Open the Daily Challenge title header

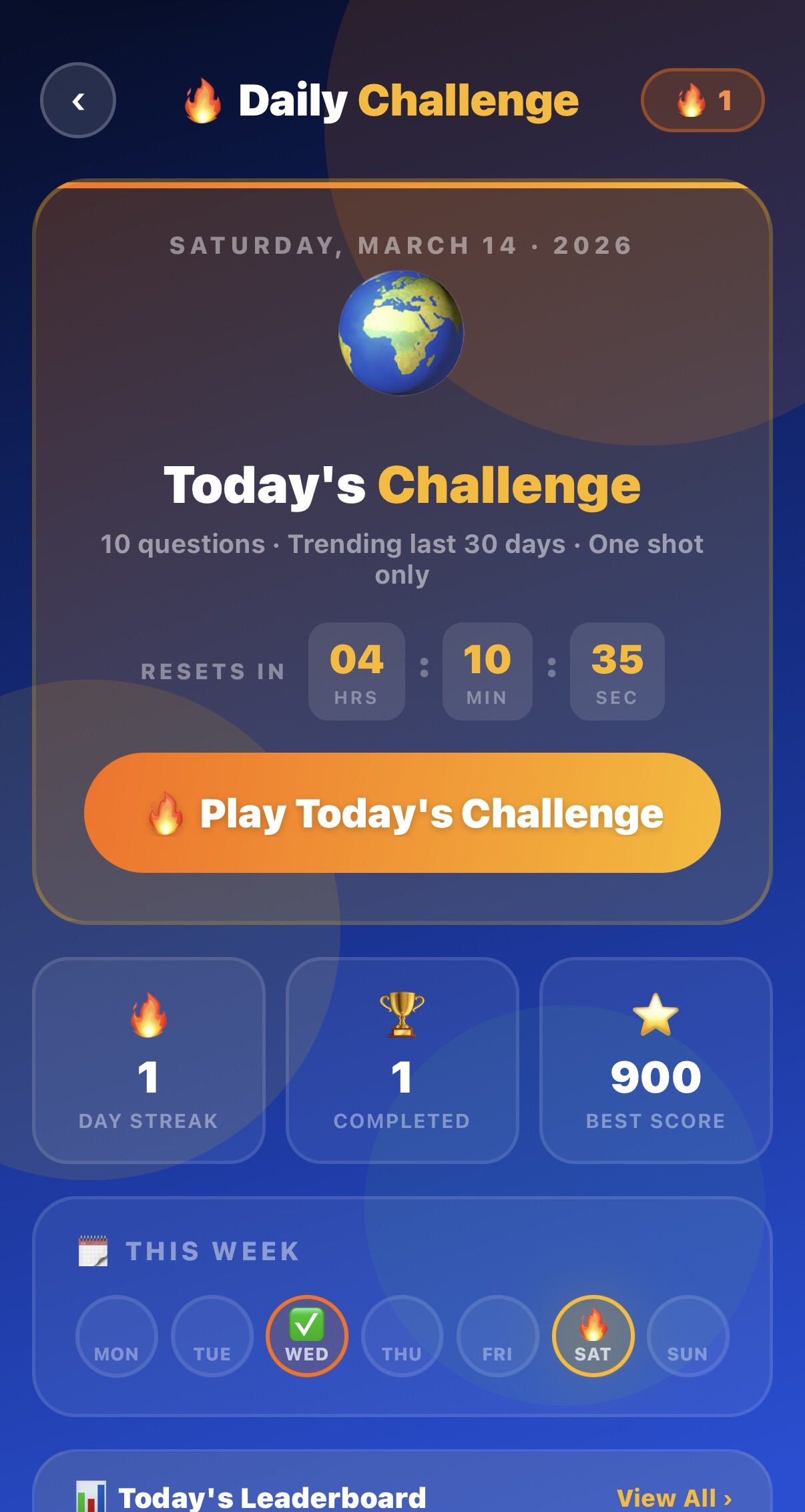382,100
